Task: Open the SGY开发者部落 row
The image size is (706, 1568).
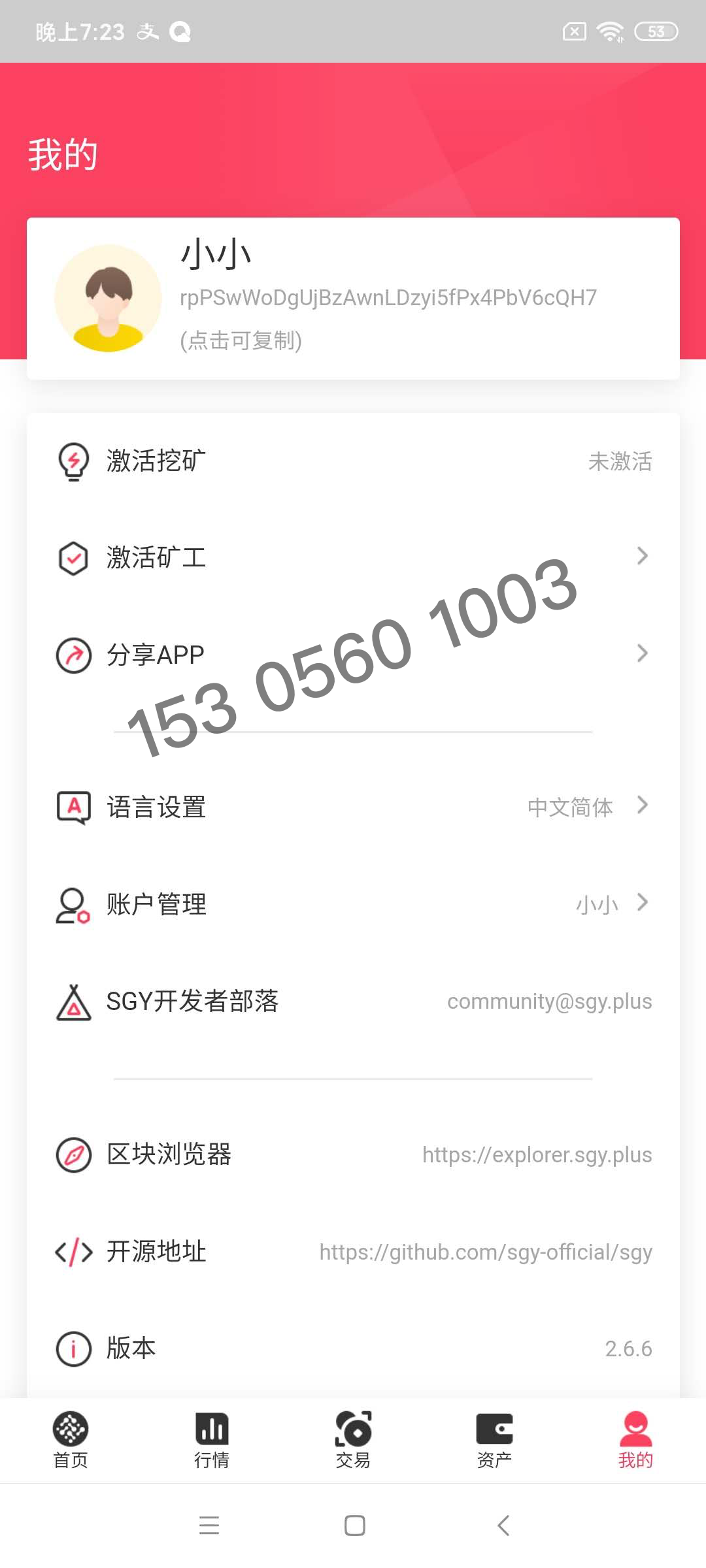Action: (353, 1001)
